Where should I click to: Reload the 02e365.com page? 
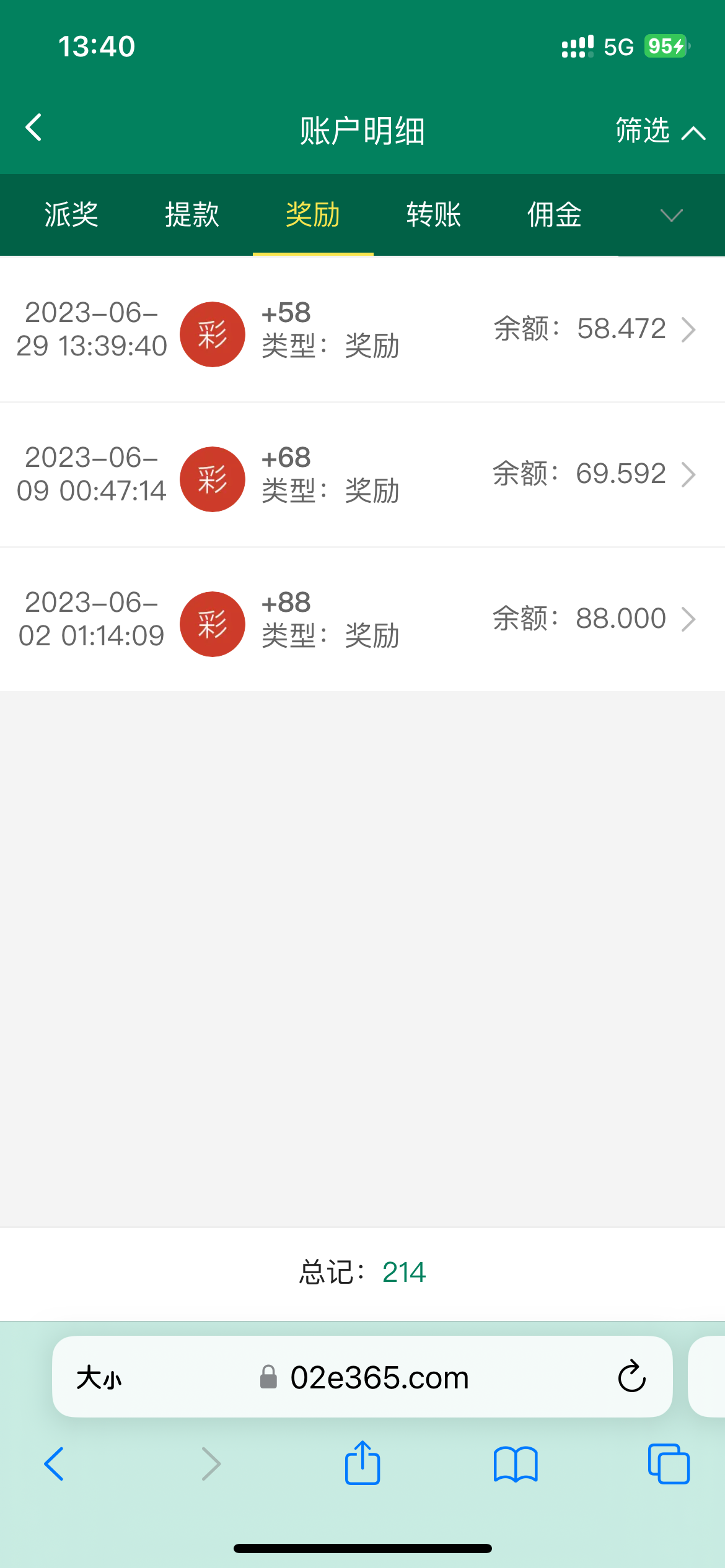click(631, 1377)
